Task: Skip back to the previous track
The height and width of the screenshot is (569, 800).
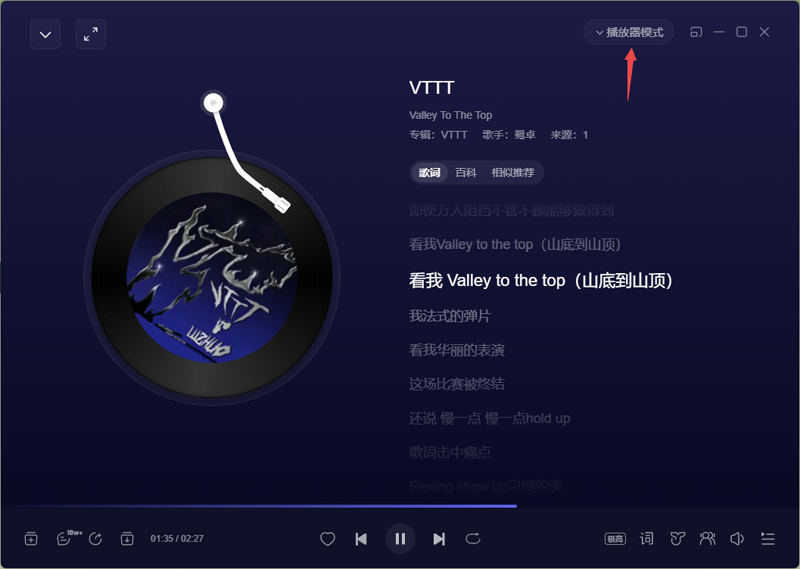Action: pos(361,539)
